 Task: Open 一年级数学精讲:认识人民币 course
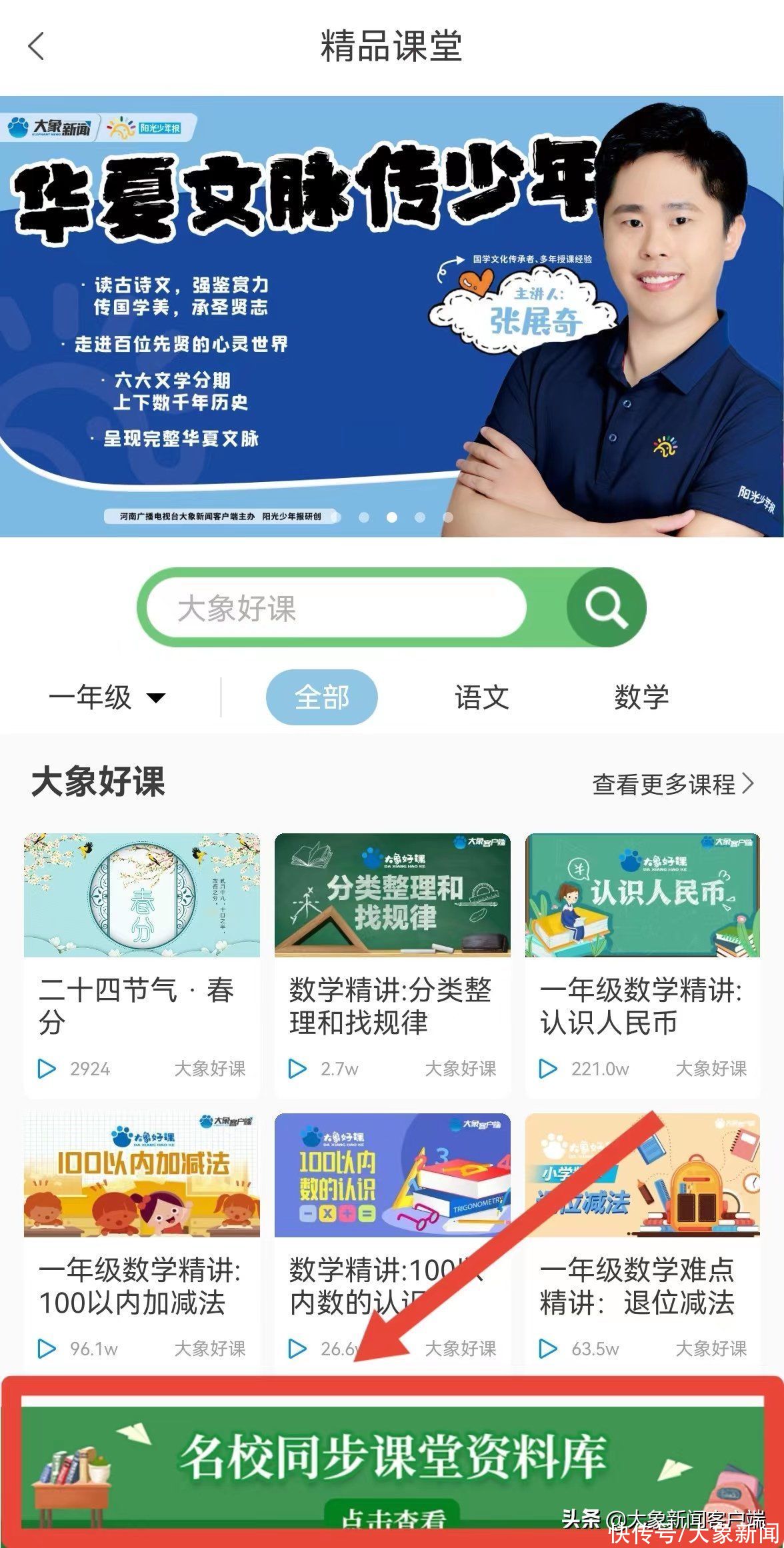point(643,965)
